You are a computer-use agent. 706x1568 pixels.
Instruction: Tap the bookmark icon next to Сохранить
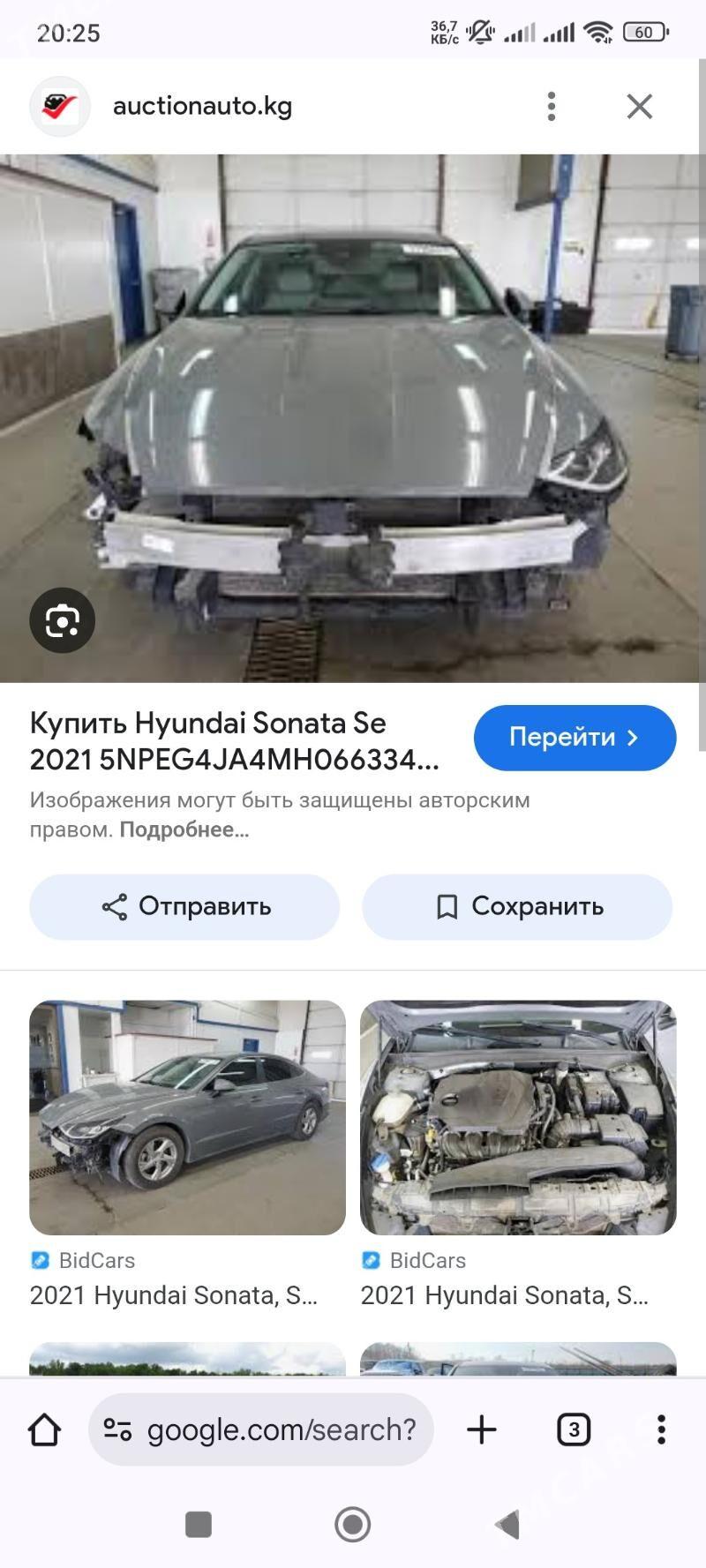point(448,906)
